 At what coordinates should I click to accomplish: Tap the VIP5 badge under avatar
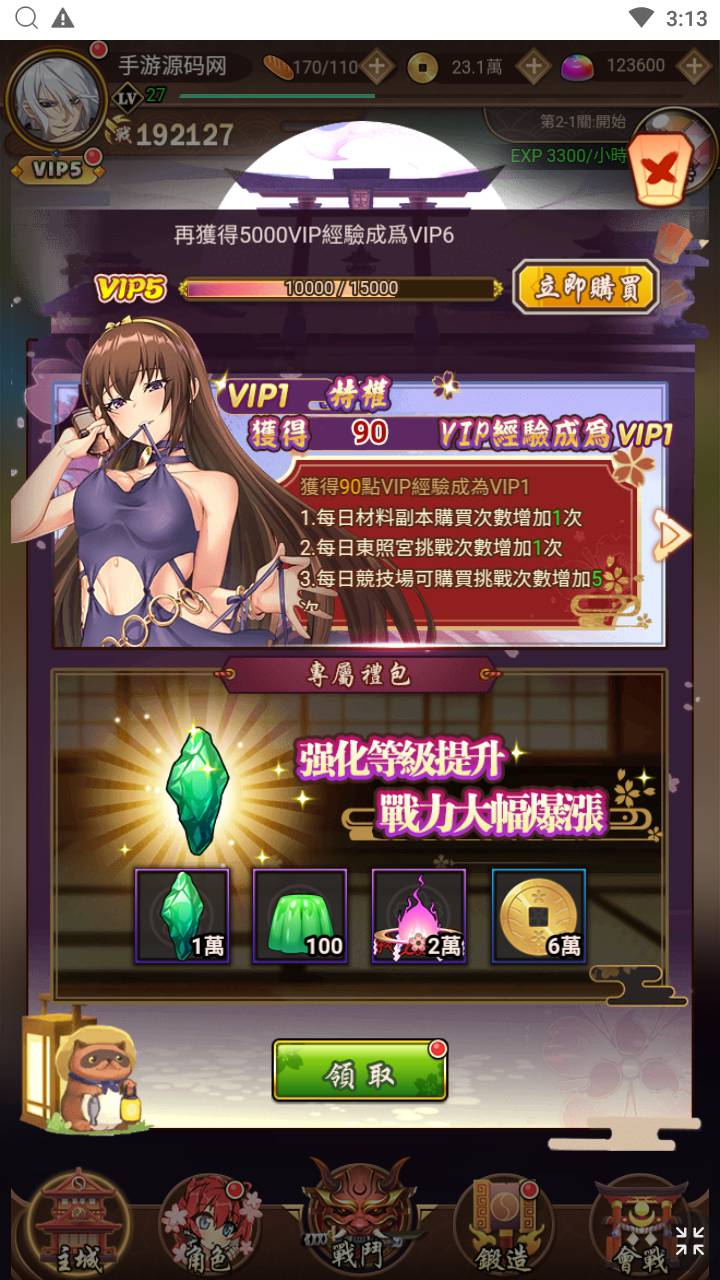(x=57, y=170)
